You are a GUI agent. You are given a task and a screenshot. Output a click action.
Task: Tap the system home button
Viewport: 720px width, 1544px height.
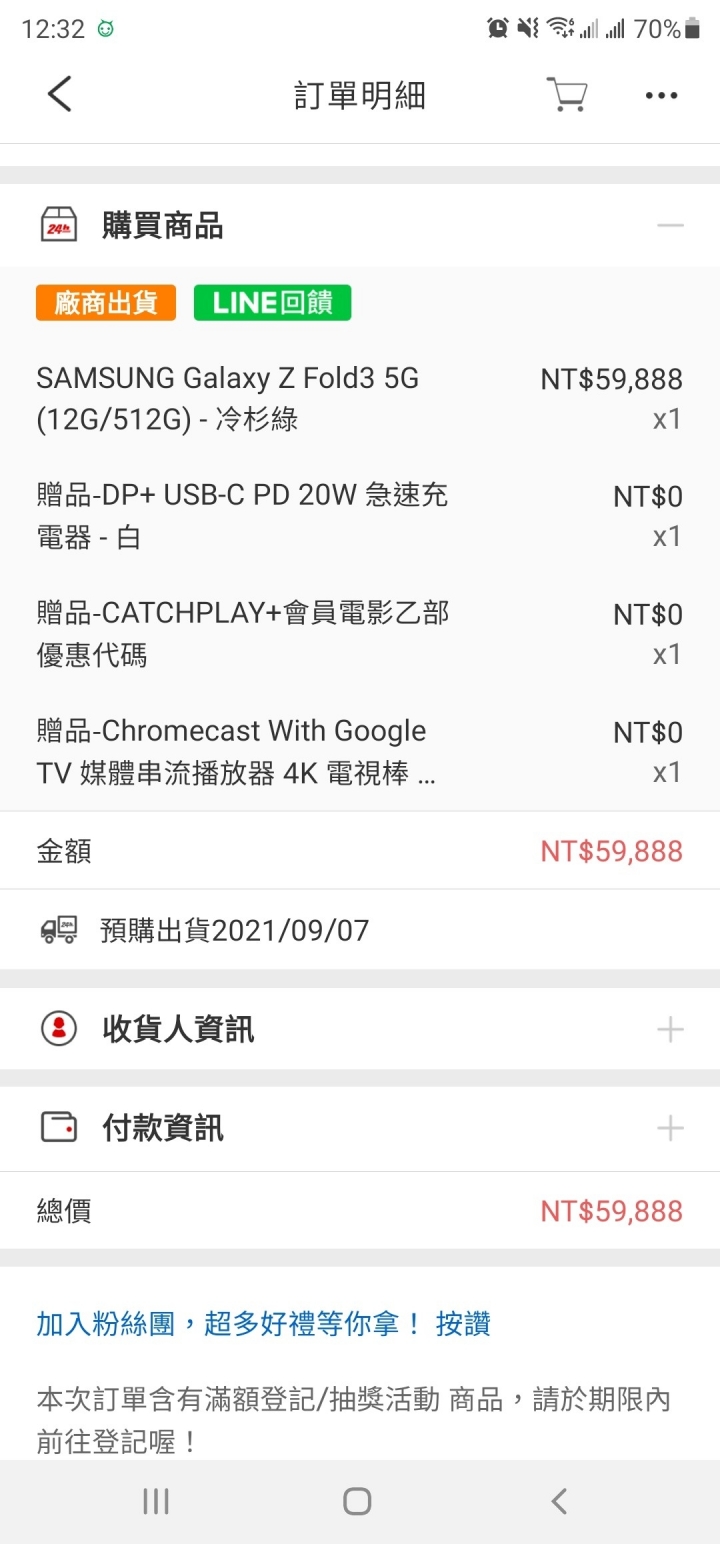click(357, 1501)
